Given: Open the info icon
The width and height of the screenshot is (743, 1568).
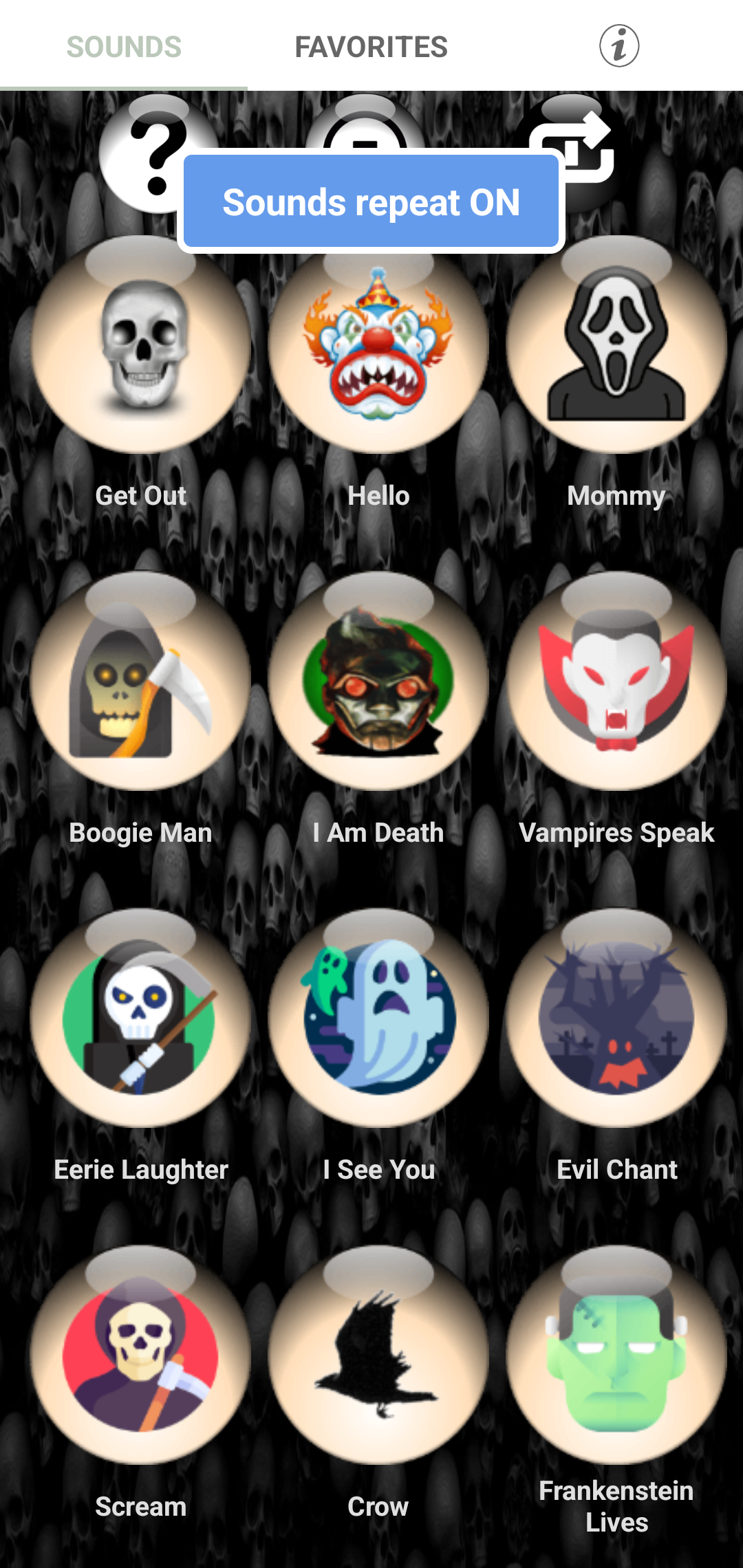Looking at the screenshot, I should [618, 46].
